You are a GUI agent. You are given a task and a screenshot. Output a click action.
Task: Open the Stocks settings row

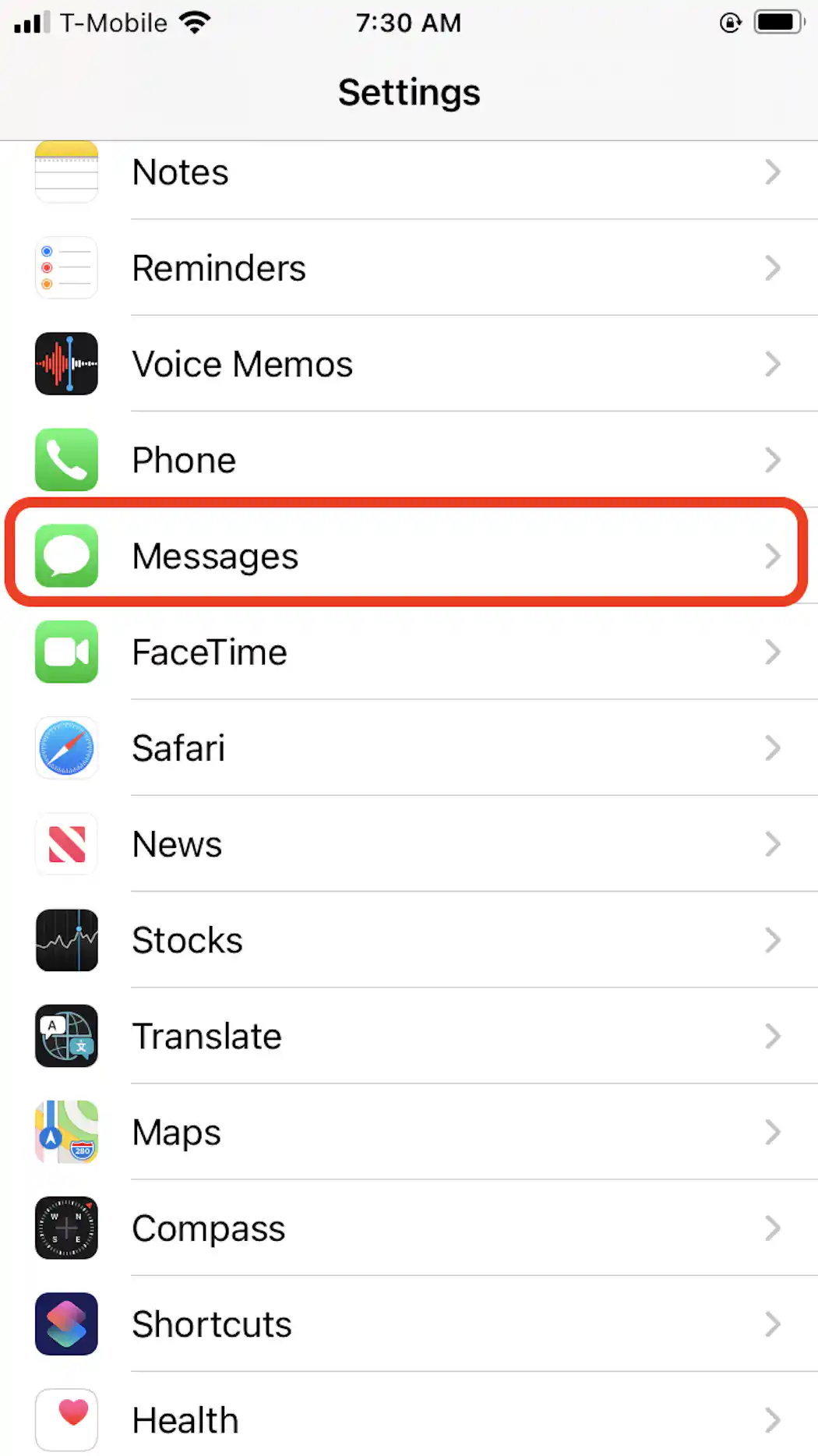409,941
